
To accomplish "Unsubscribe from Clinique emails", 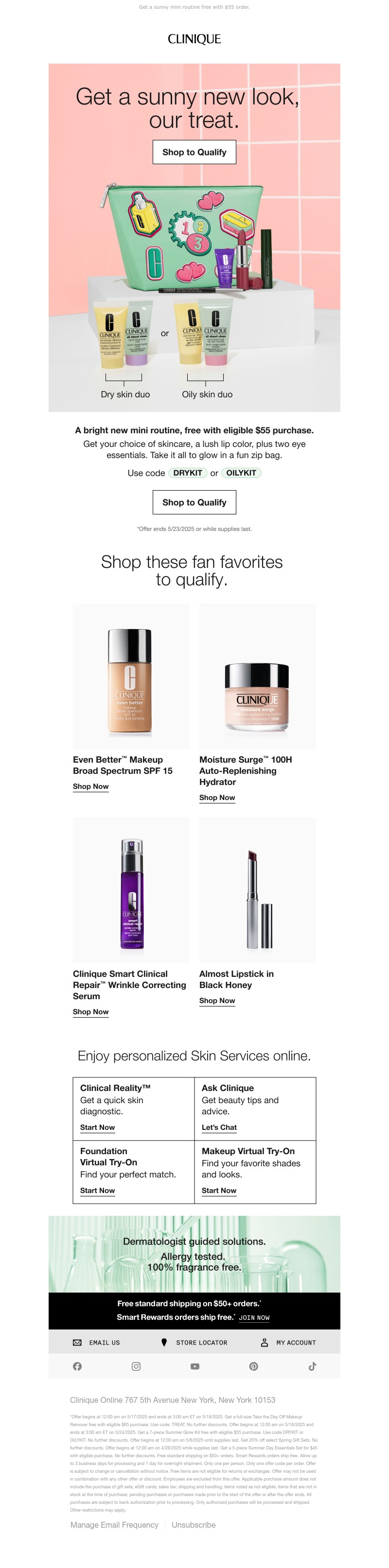I will 193,1525.
